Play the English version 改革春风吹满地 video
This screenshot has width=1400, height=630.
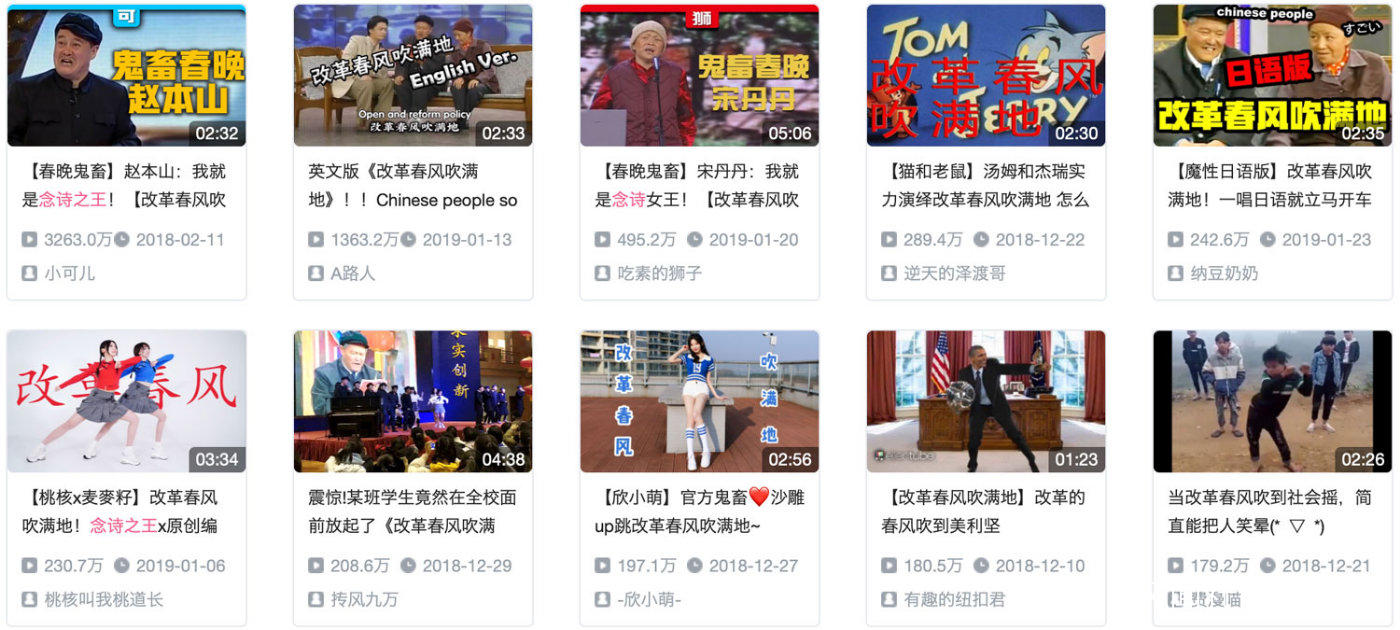coord(412,76)
